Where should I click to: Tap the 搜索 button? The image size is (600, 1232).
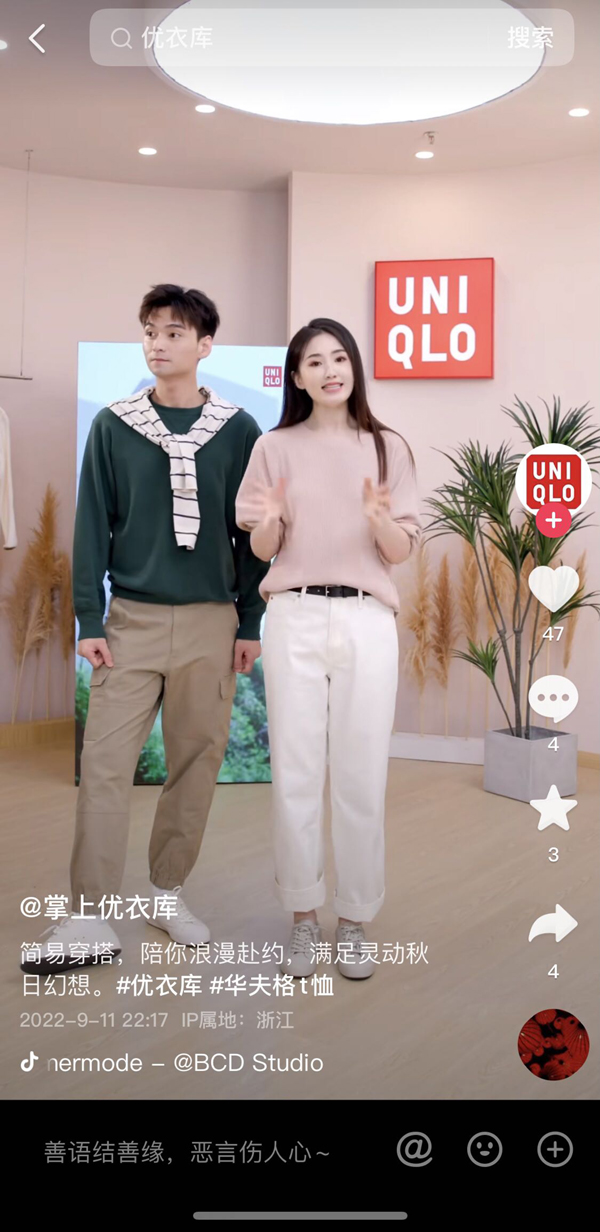(530, 39)
